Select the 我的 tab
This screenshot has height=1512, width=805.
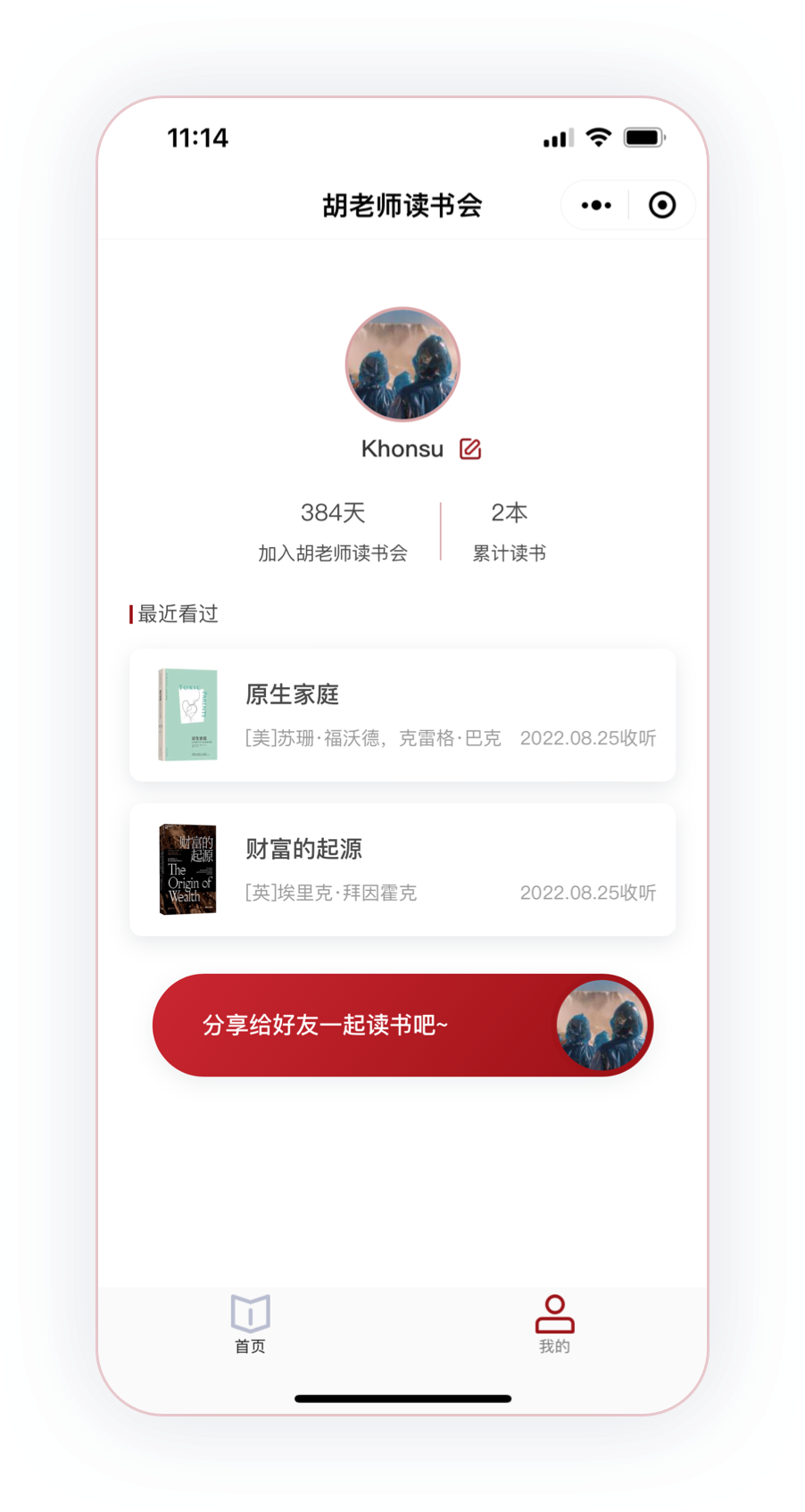point(554,1325)
